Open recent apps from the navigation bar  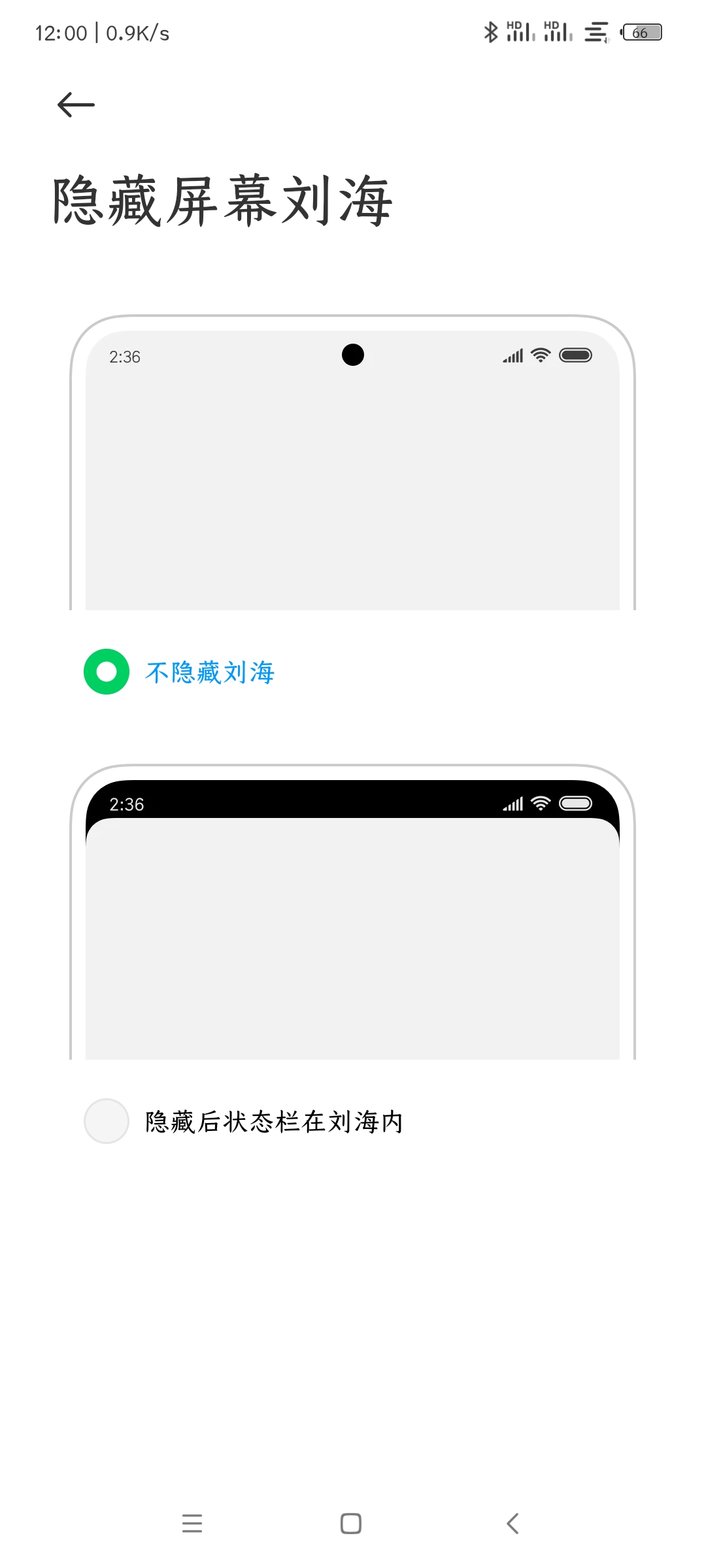(x=192, y=1524)
